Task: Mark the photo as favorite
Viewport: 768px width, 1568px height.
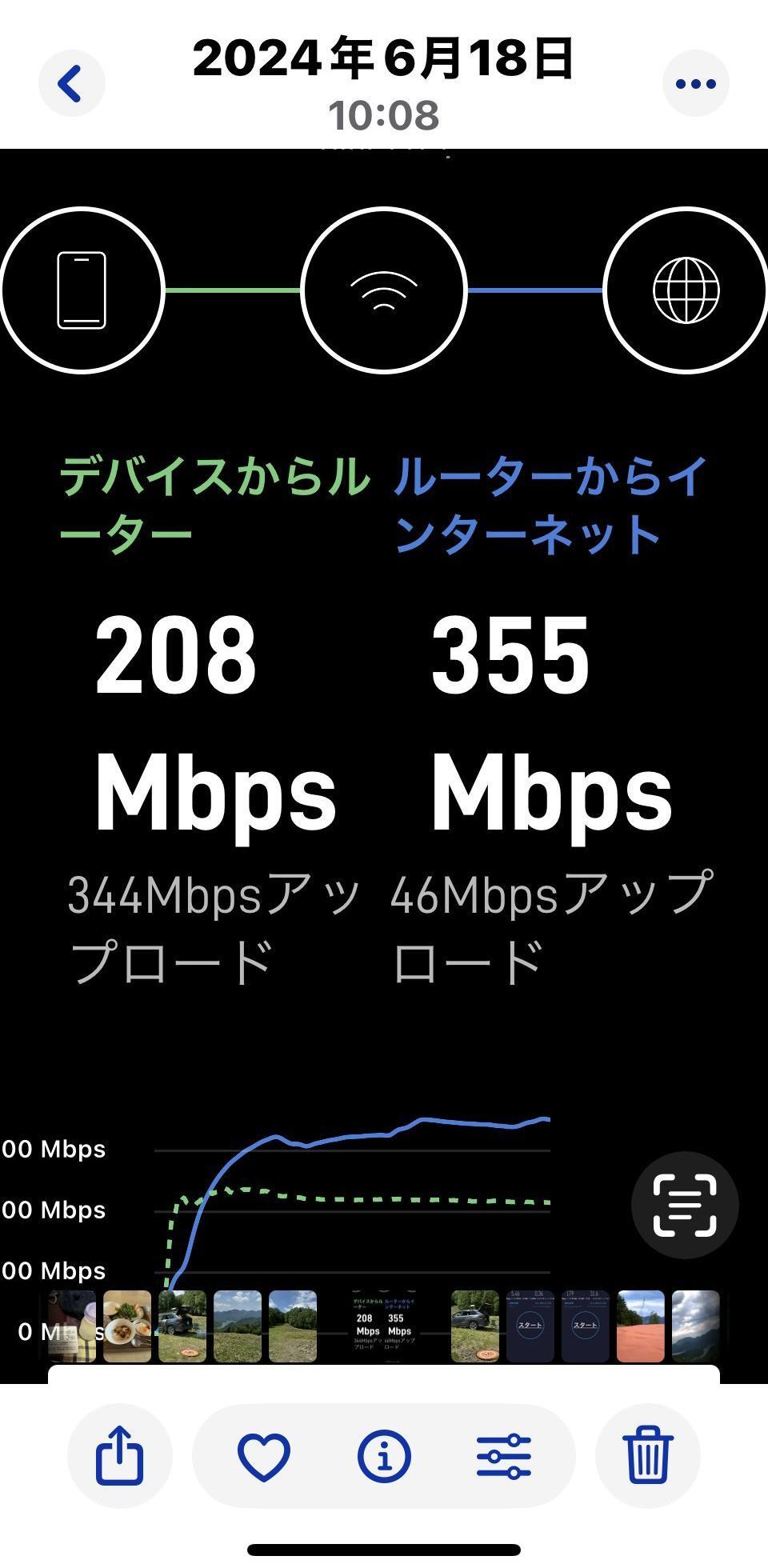Action: (264, 1456)
